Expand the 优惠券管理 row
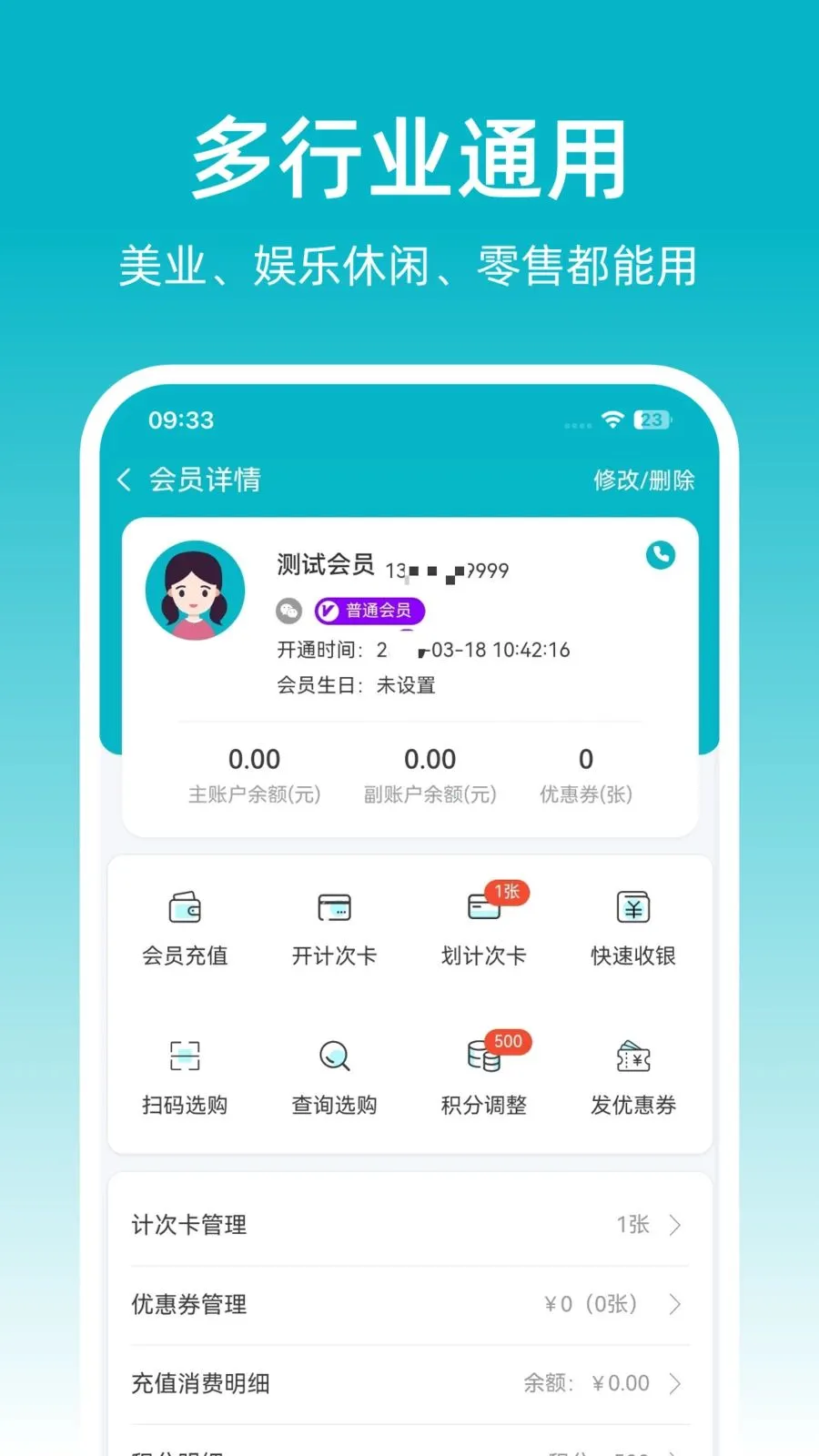The height and width of the screenshot is (1456, 819). point(408,1304)
